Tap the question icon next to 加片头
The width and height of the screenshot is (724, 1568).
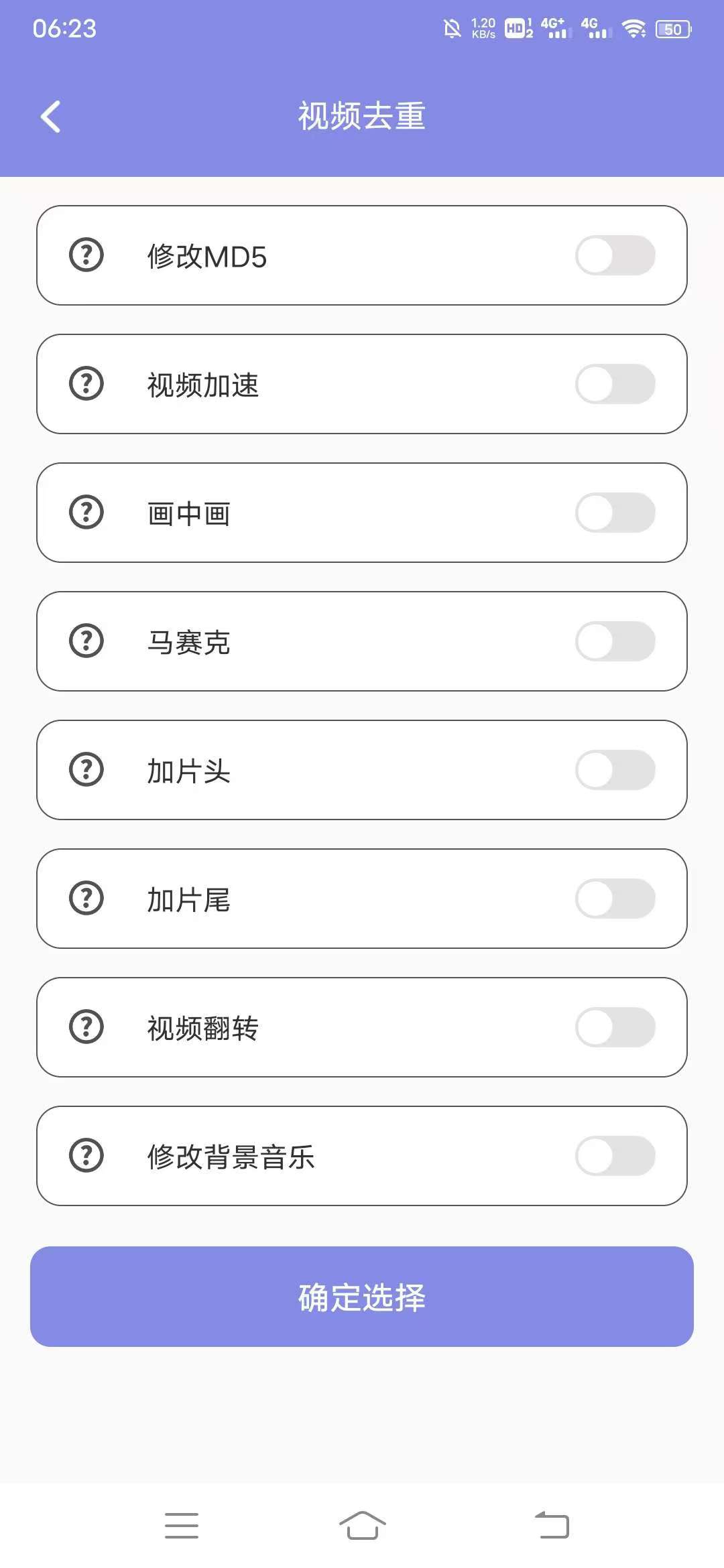point(86,769)
